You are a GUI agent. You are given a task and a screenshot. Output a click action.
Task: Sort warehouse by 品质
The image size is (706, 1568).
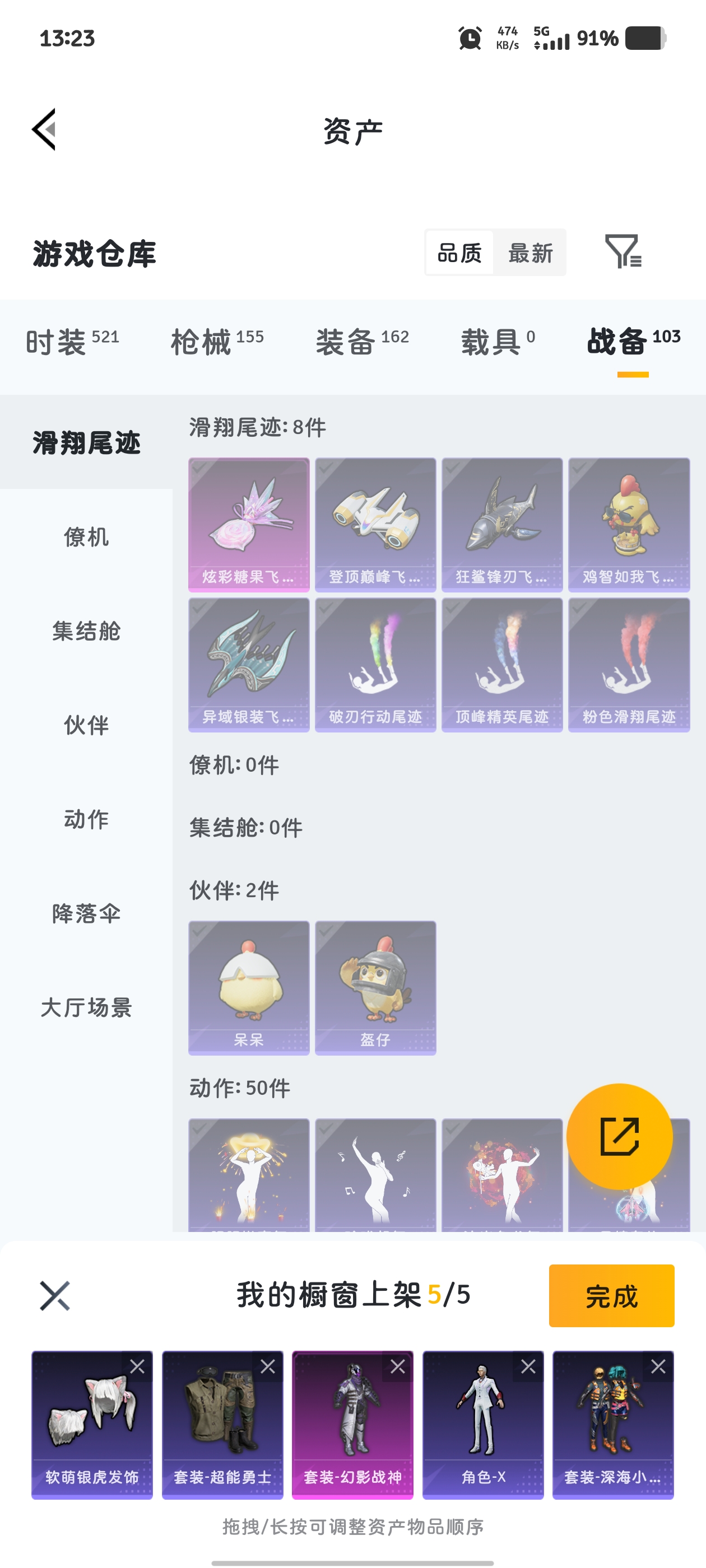coord(459,253)
